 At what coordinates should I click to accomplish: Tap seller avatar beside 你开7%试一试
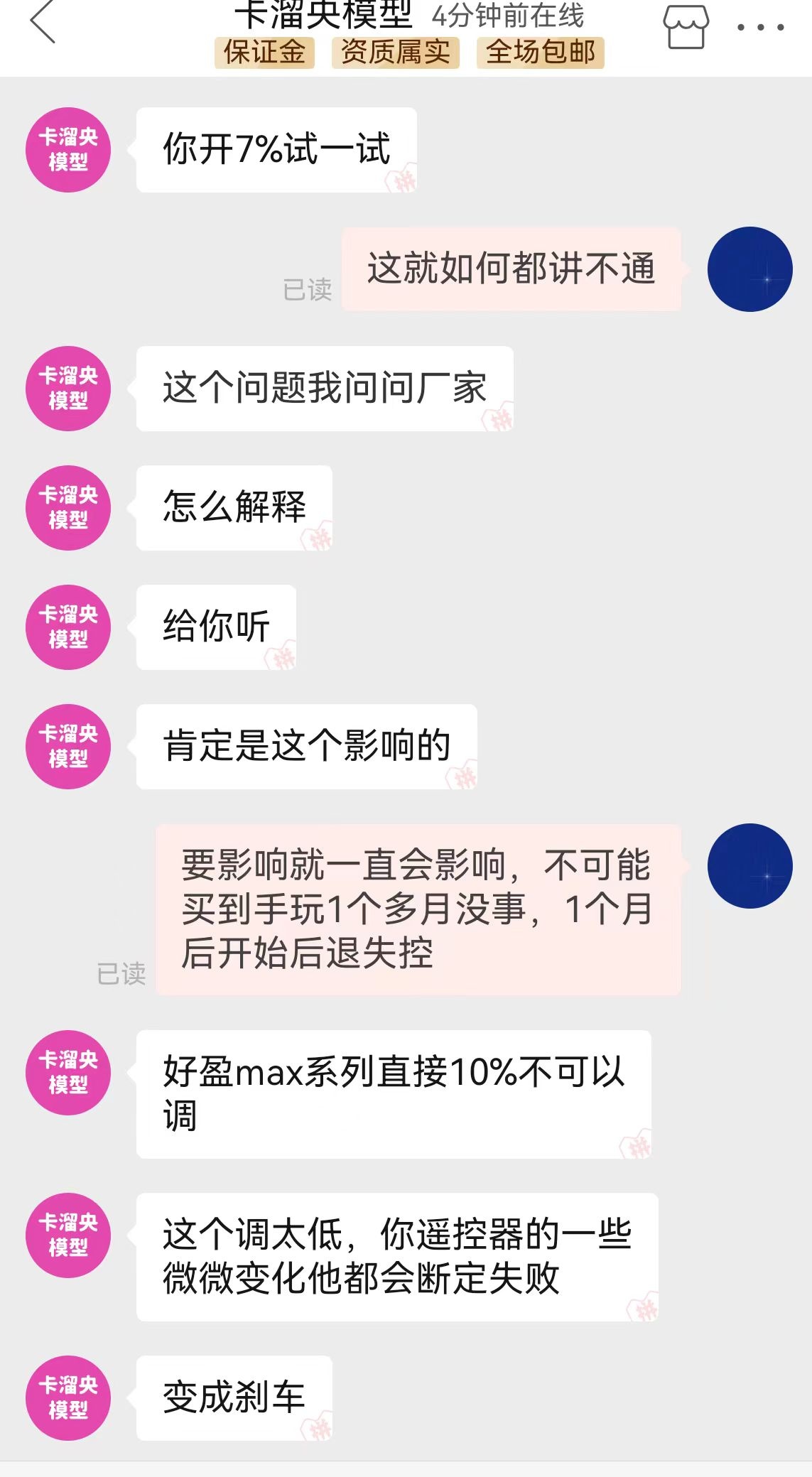[68, 150]
